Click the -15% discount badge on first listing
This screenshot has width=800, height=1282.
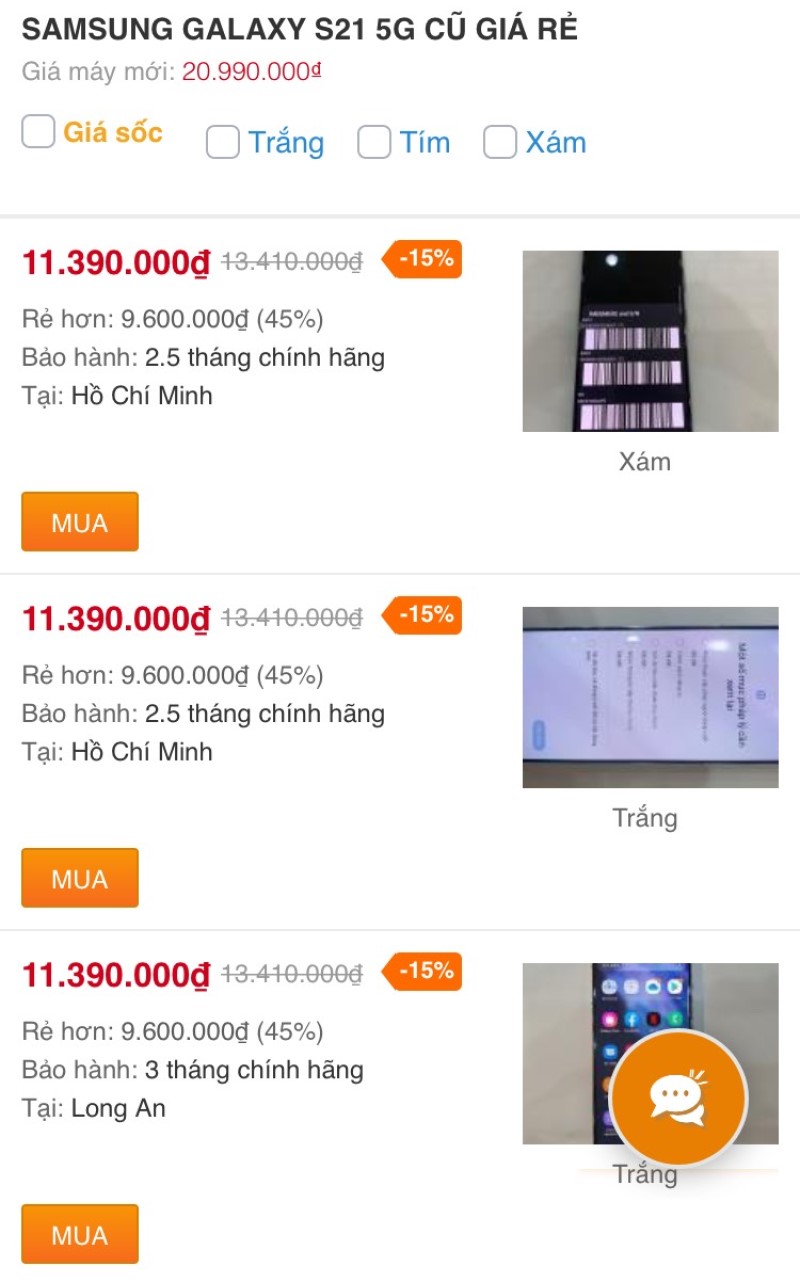point(420,259)
